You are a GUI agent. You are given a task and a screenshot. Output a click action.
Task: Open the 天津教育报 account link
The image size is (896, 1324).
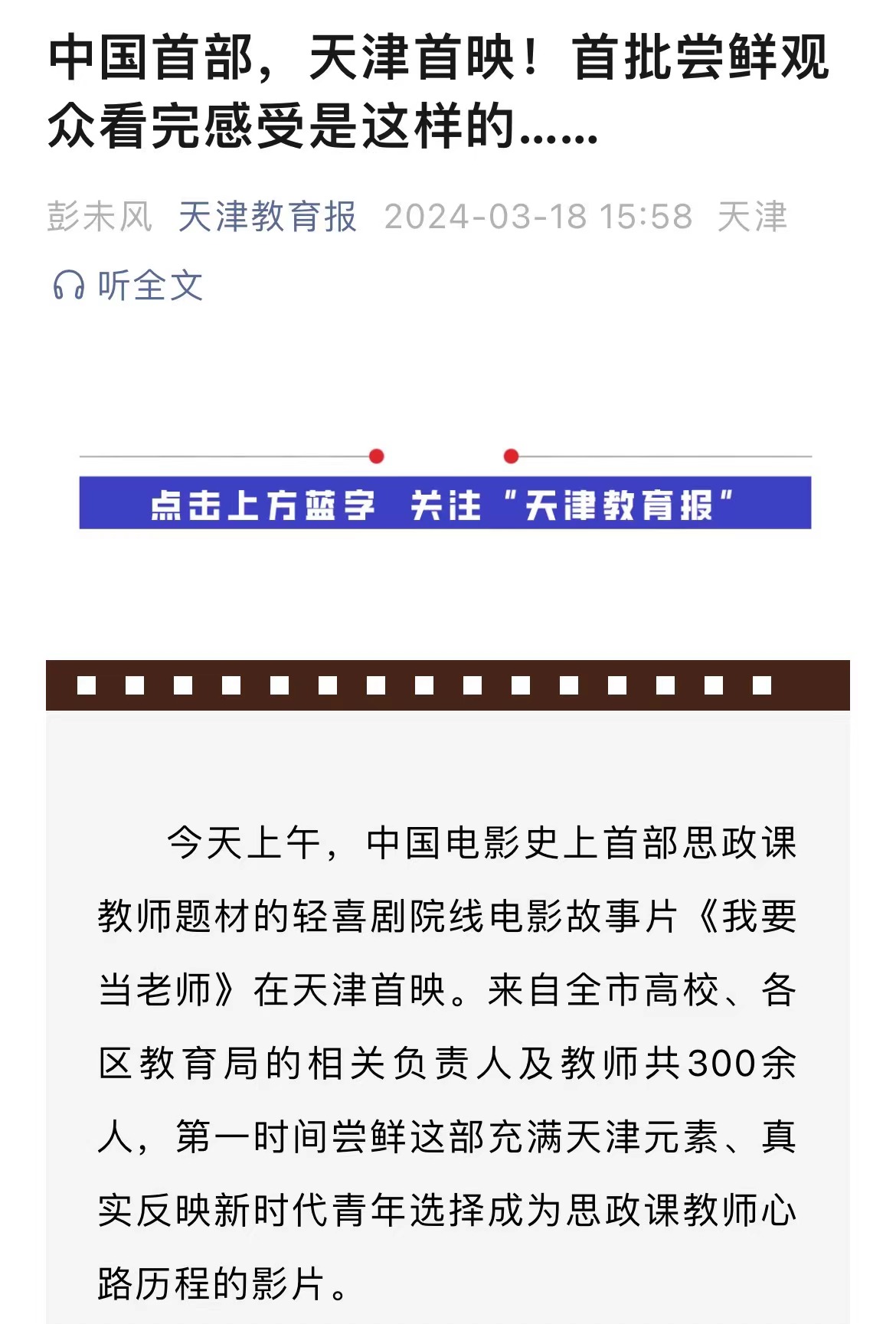coord(267,217)
